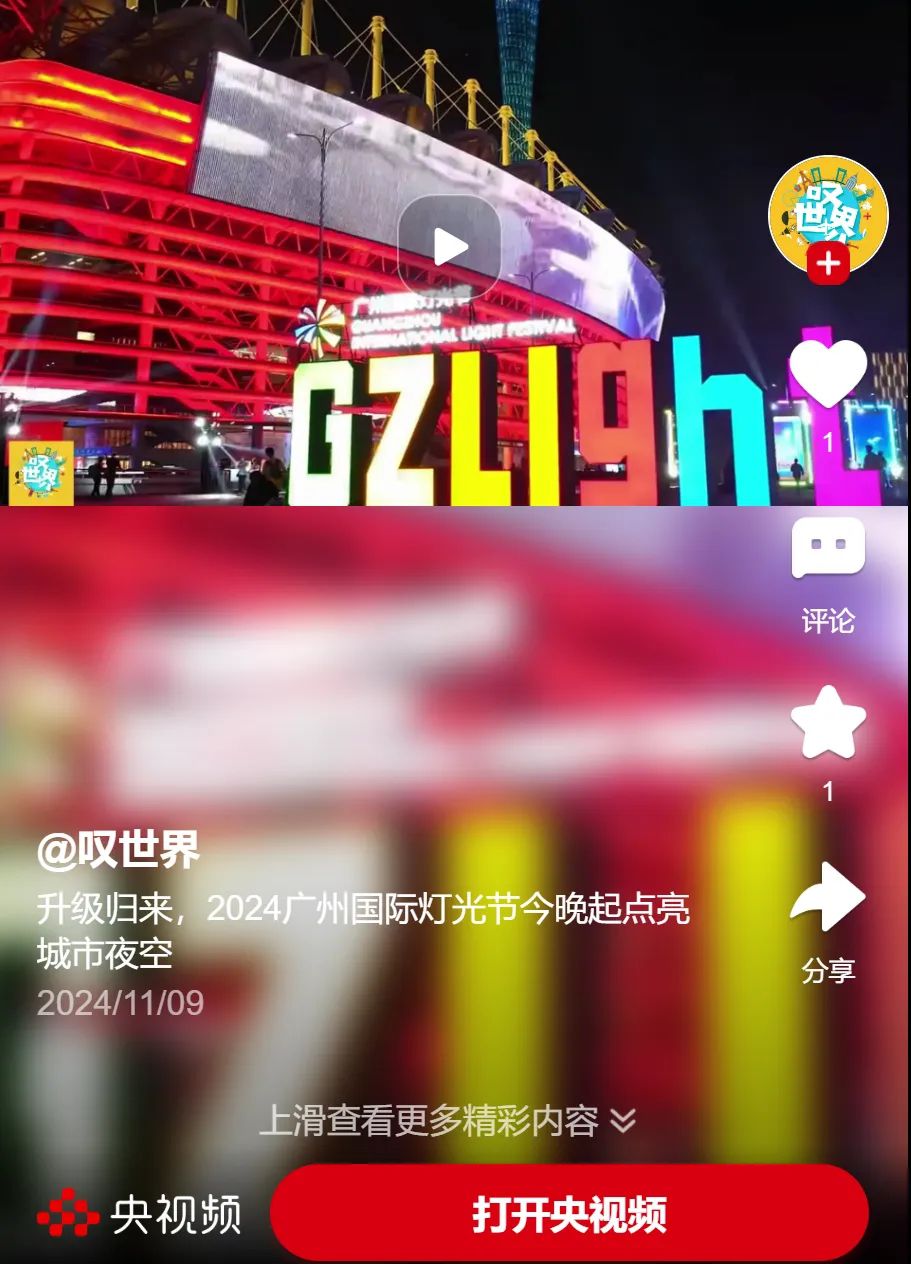Play the Guangzhou light festival video
This screenshot has width=911, height=1264.
click(449, 247)
